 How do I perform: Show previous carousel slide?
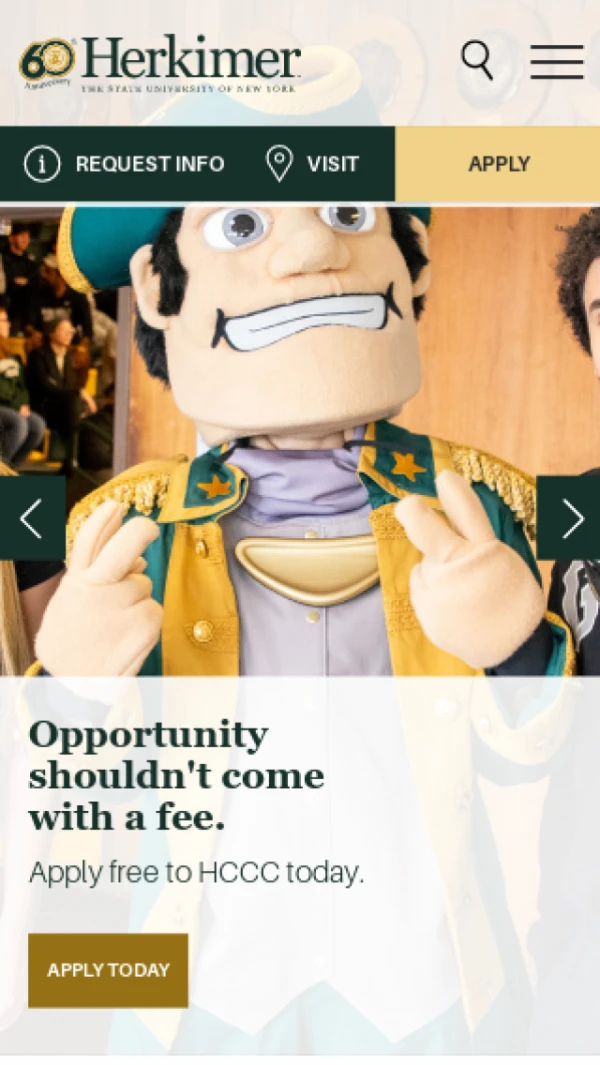(x=32, y=518)
